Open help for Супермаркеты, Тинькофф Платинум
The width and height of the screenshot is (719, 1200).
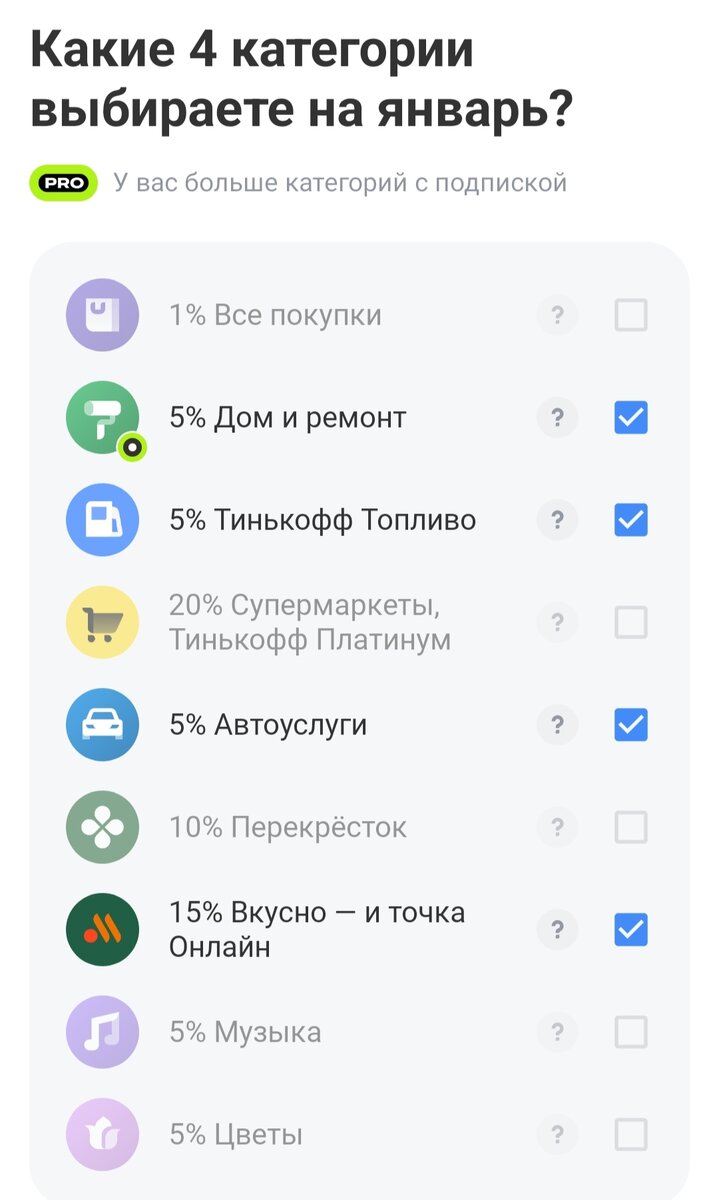pos(557,623)
